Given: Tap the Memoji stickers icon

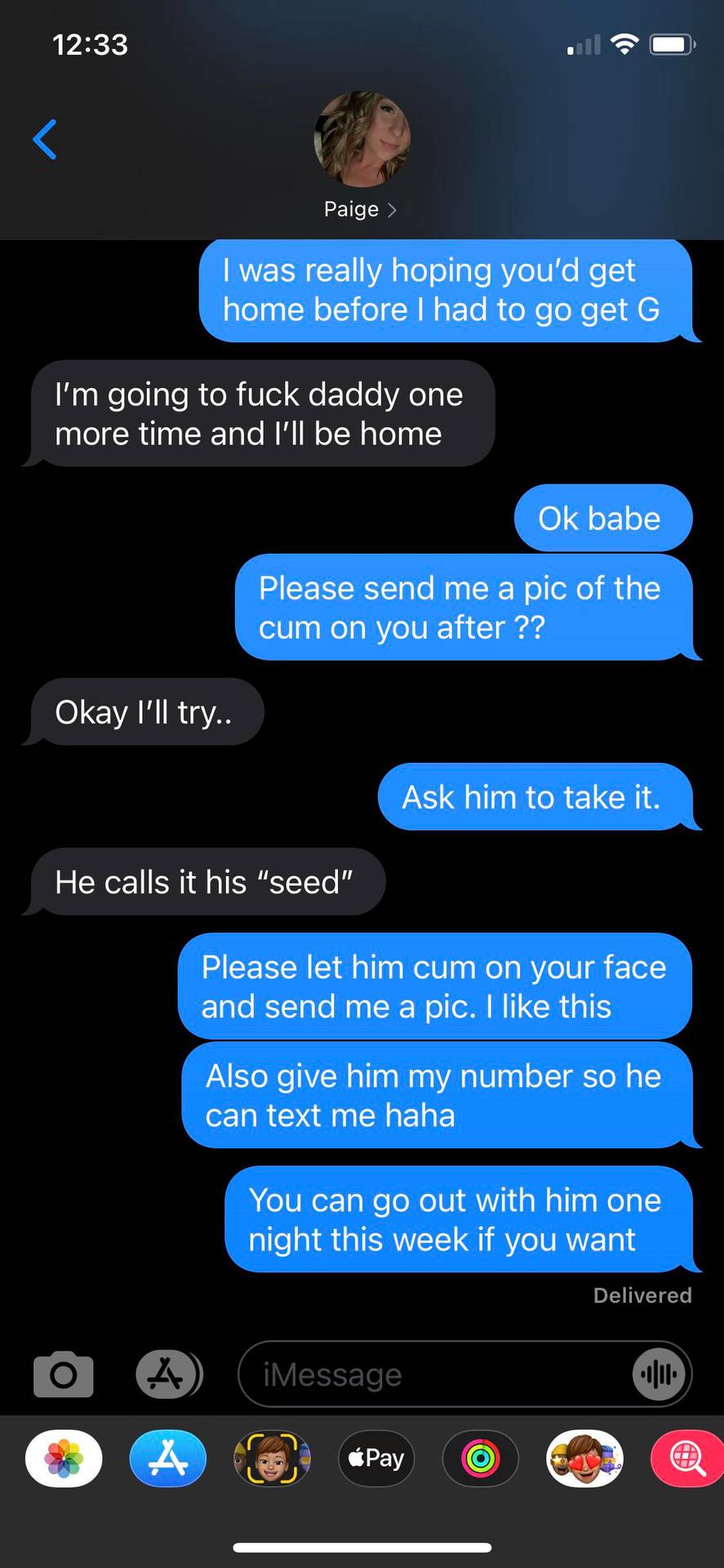Looking at the screenshot, I should [272, 1459].
